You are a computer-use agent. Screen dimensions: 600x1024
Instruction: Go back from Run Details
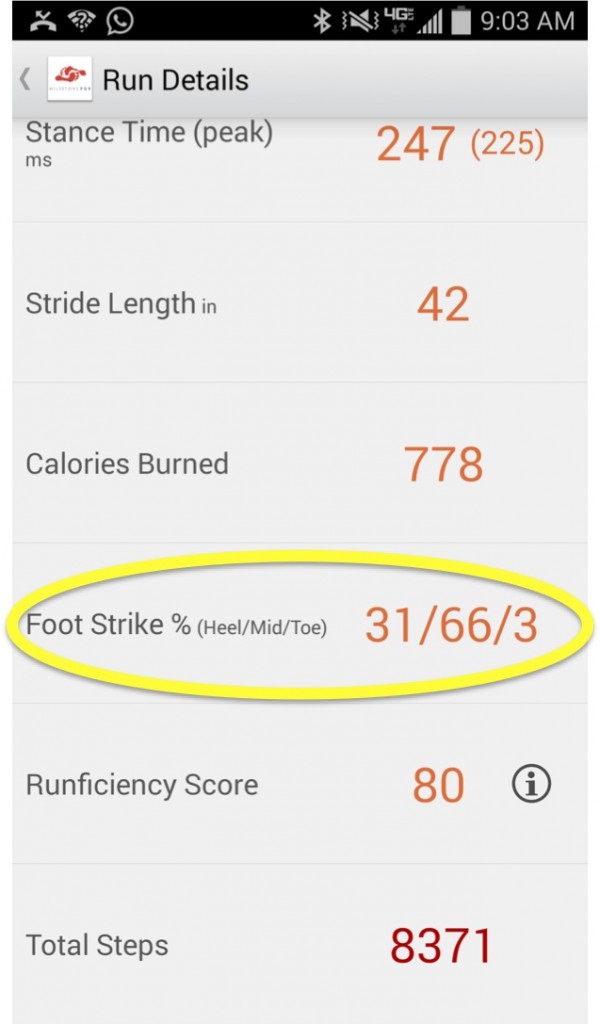(x=25, y=80)
